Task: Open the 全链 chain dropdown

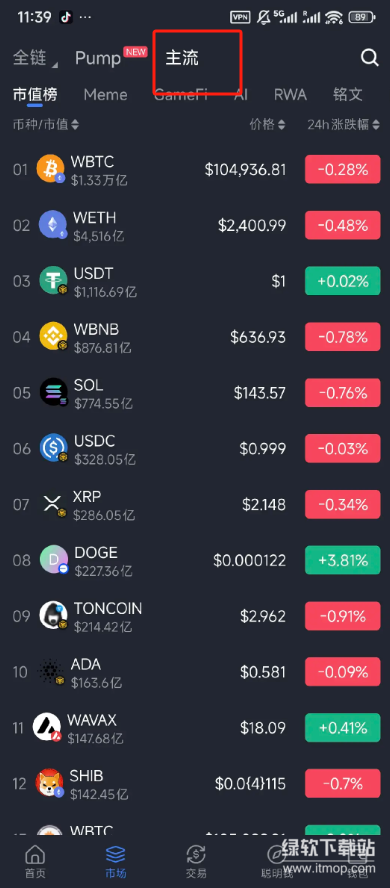Action: pos(36,58)
